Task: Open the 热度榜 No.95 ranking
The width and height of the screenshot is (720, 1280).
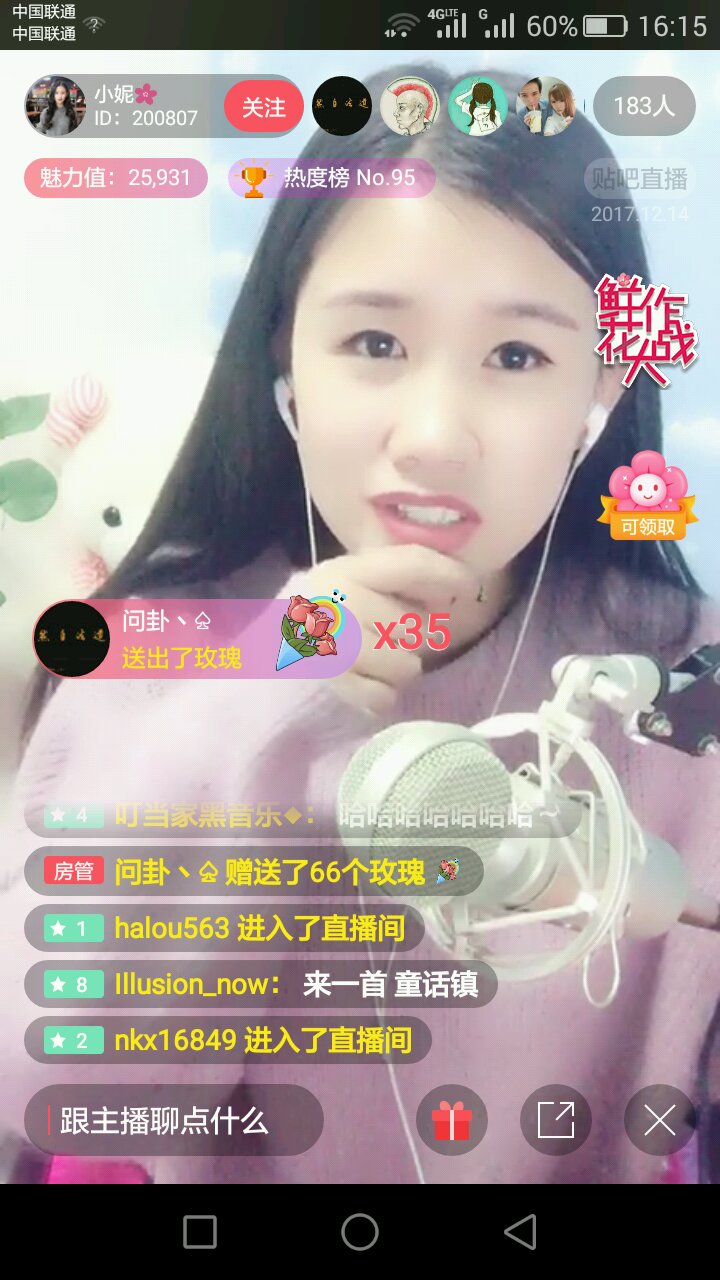Action: (331, 179)
